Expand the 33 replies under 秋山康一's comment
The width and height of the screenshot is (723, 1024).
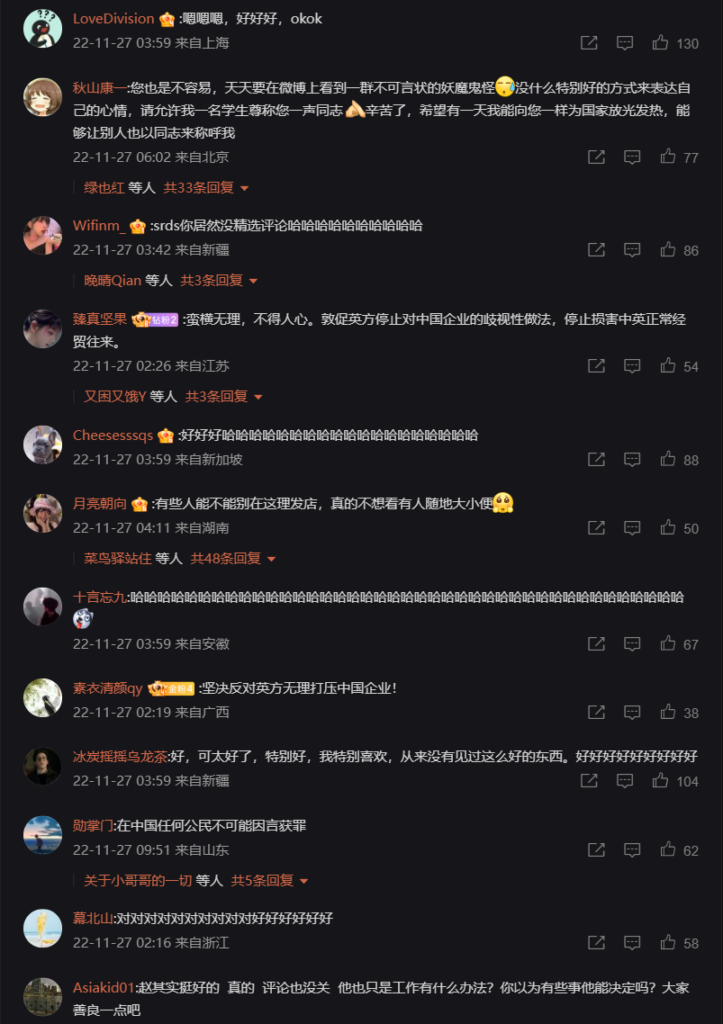coord(206,187)
